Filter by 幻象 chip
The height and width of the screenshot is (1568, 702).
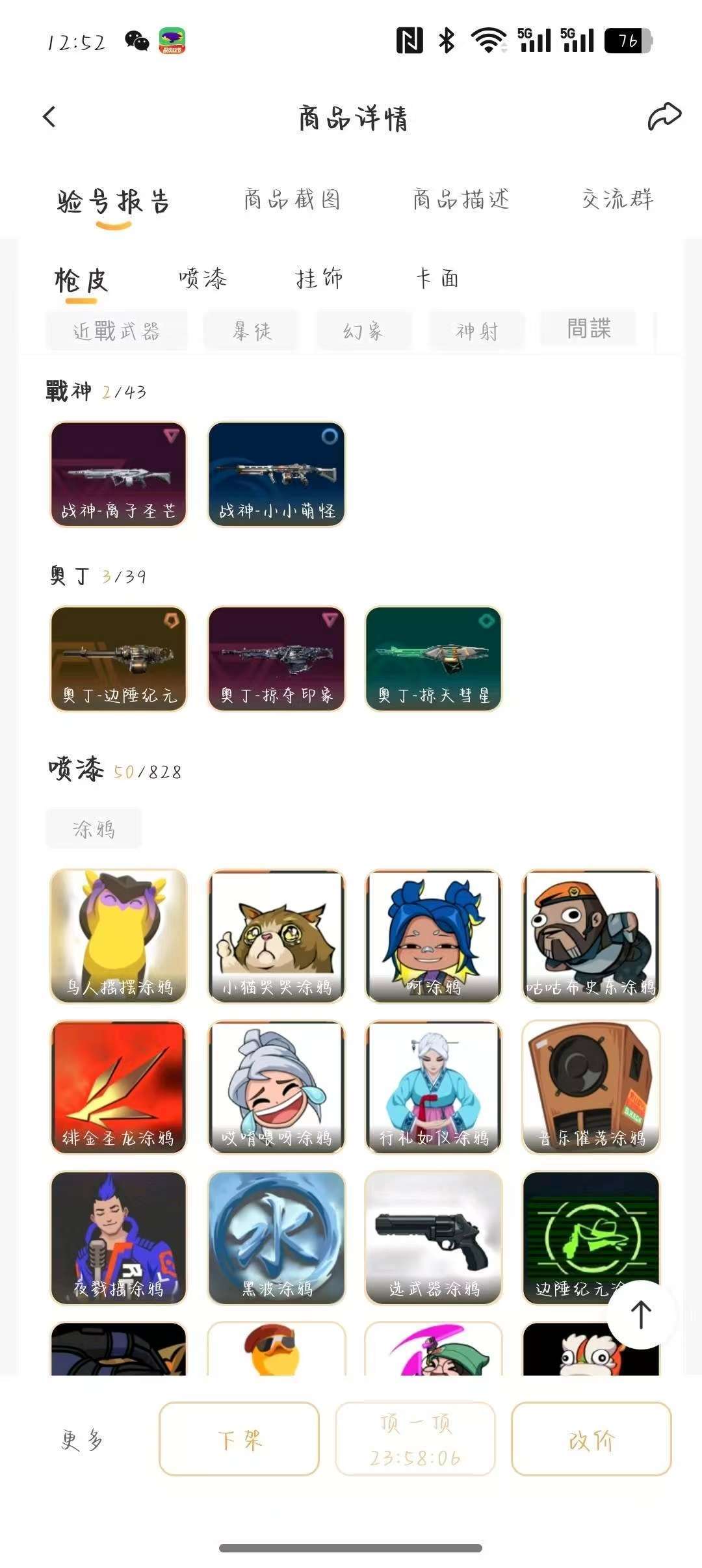[x=363, y=331]
